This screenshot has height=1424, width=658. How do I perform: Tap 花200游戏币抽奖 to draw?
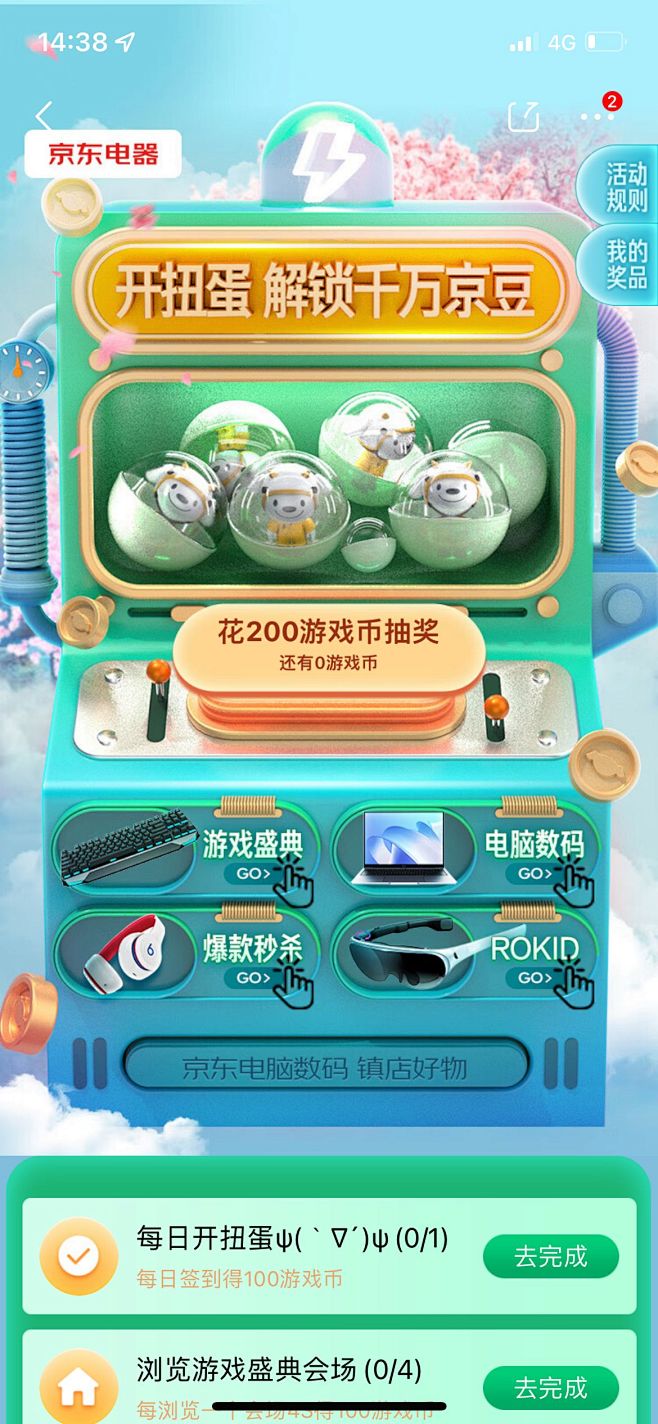[328, 645]
